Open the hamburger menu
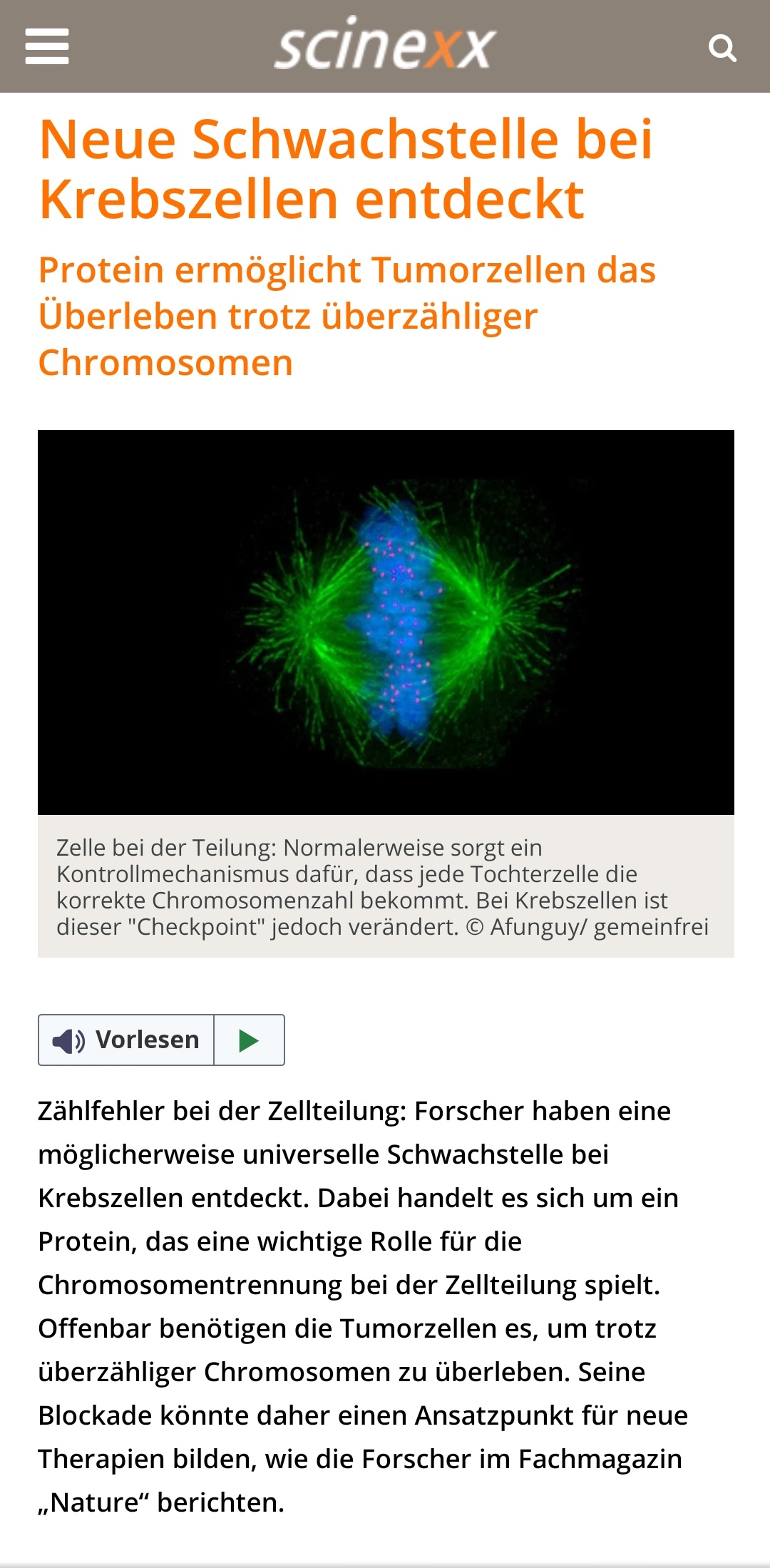This screenshot has width=770, height=1568. (47, 46)
